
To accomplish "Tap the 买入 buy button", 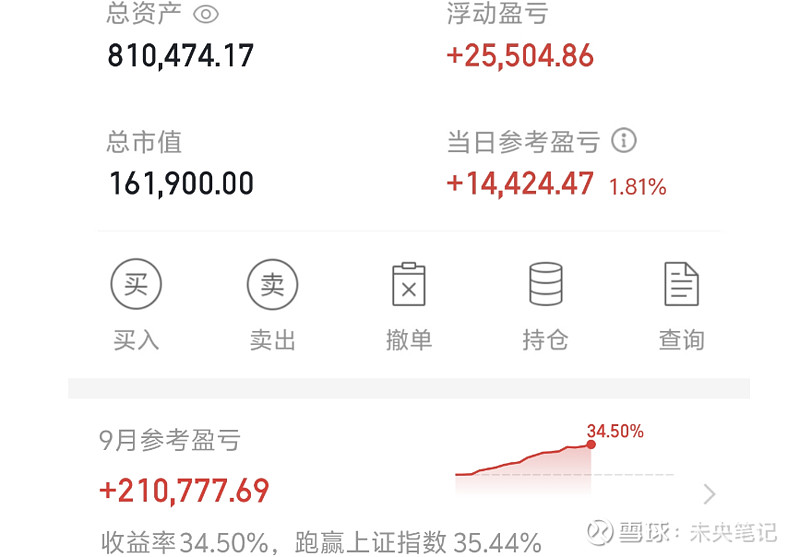I will [x=136, y=305].
